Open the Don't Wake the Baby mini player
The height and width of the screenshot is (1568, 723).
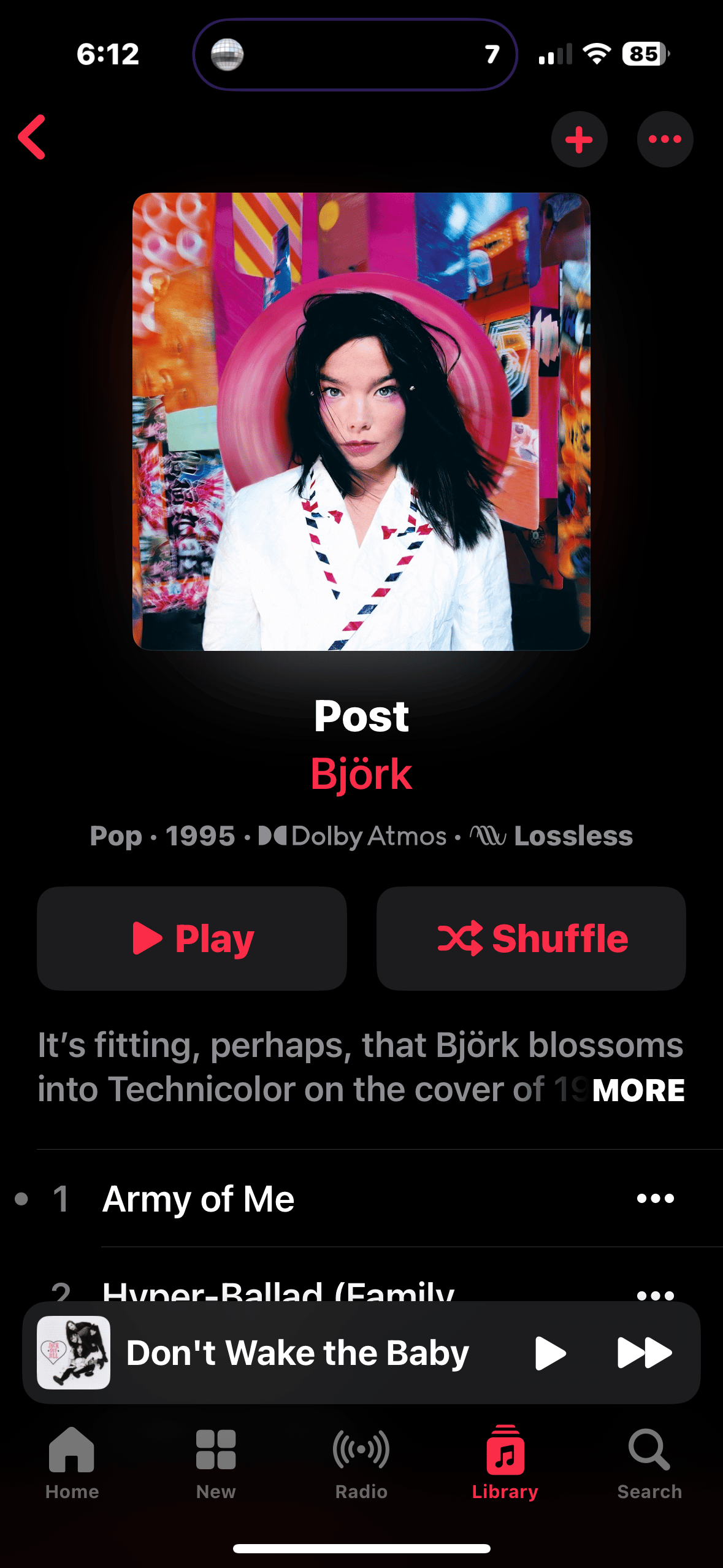coord(297,1353)
